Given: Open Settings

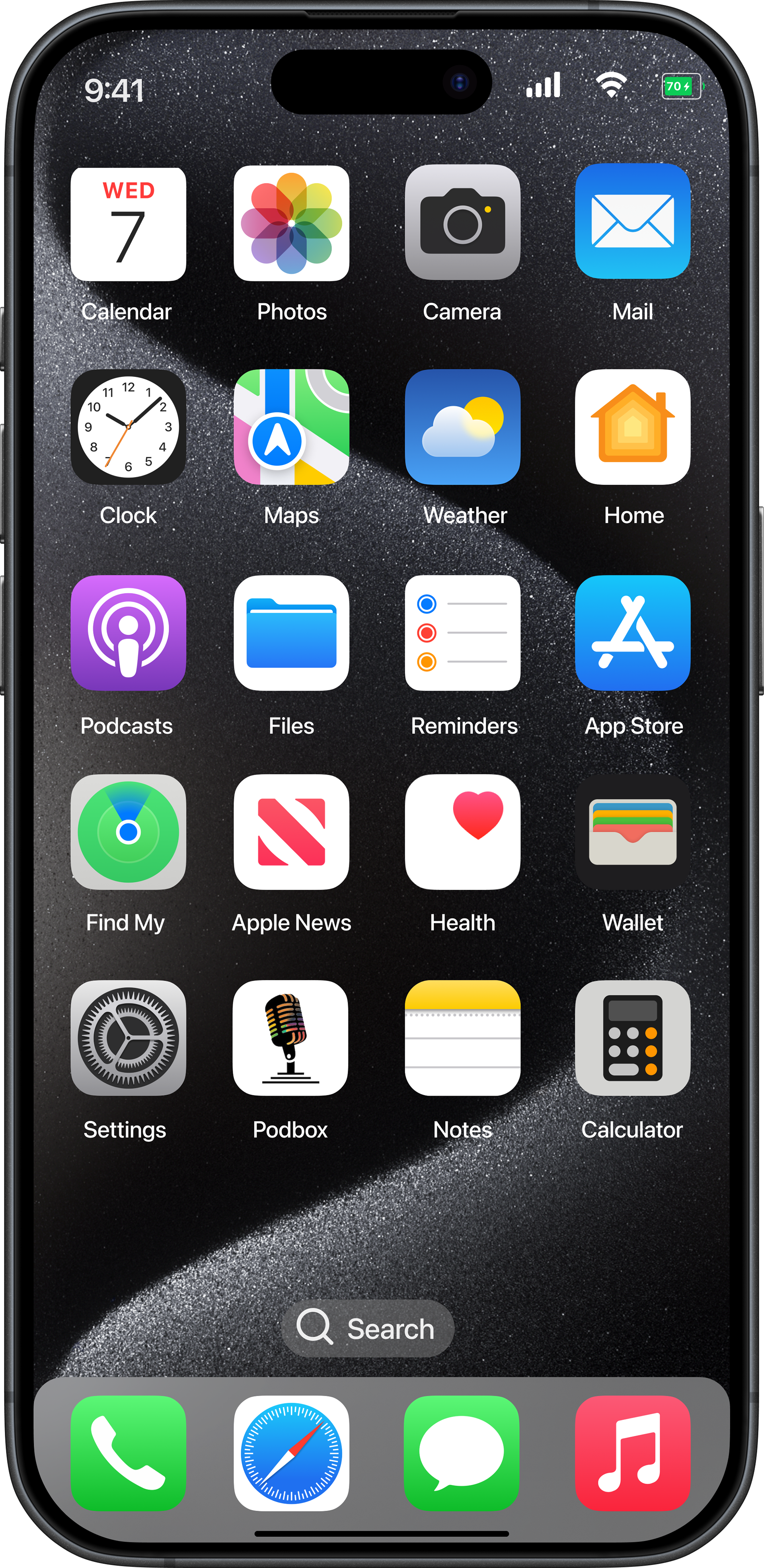Looking at the screenshot, I should click(x=128, y=1038).
